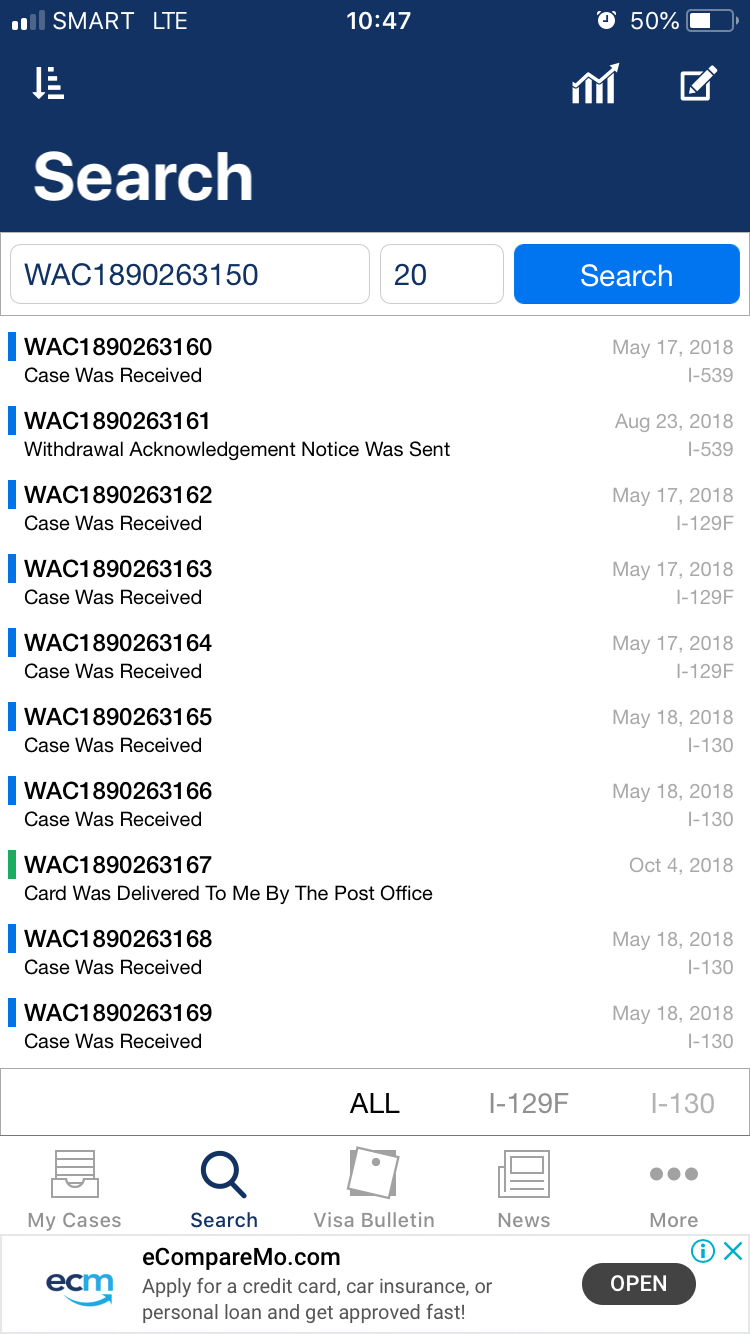Select case WAC1890263169
This screenshot has height=1334, width=750.
[x=375, y=1027]
